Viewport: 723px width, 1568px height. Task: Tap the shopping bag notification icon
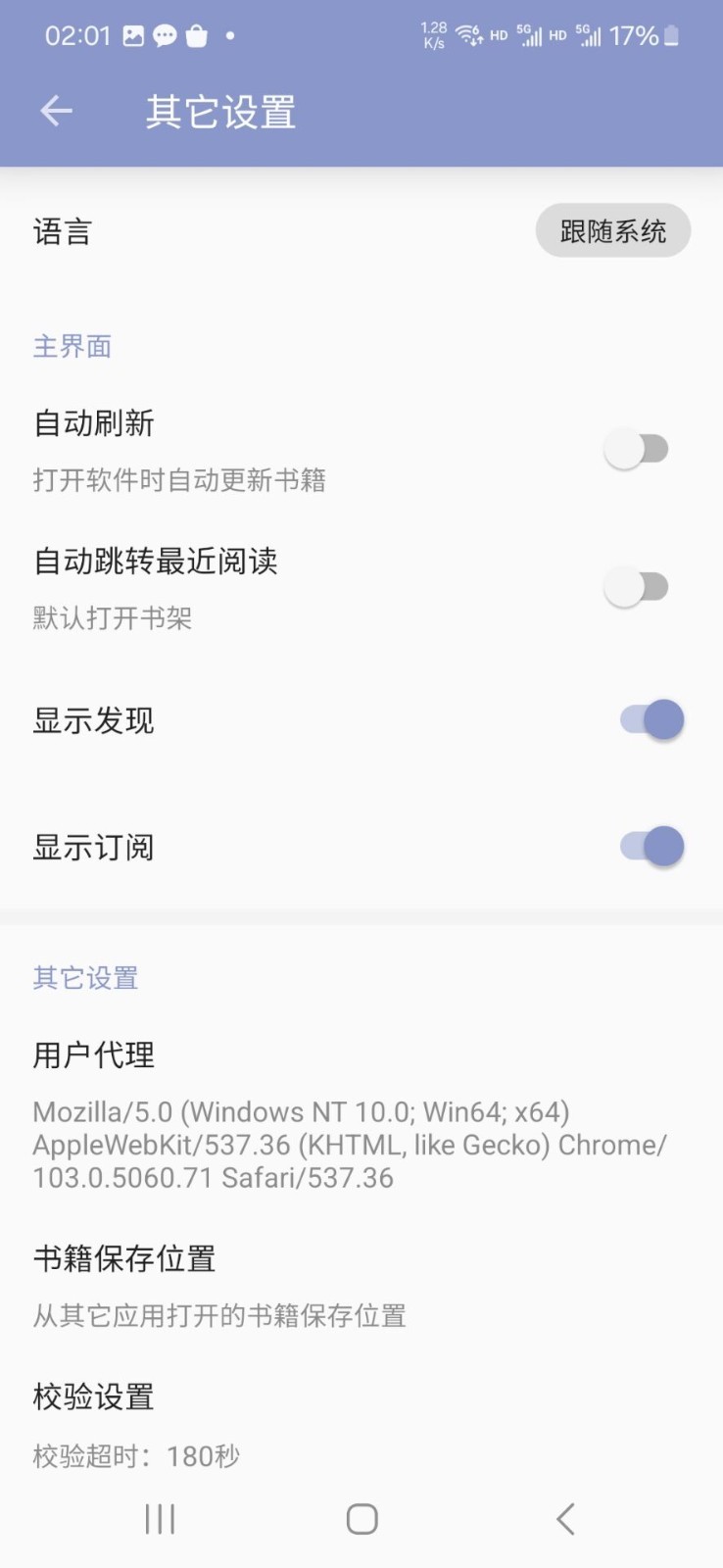point(196,35)
